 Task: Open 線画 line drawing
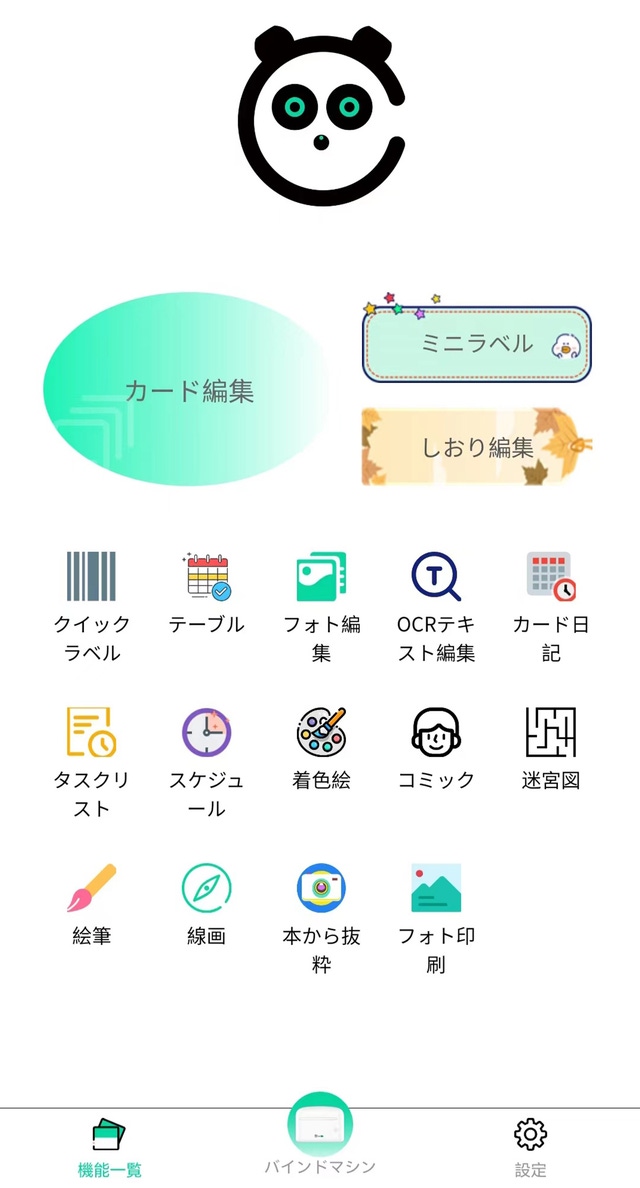207,903
